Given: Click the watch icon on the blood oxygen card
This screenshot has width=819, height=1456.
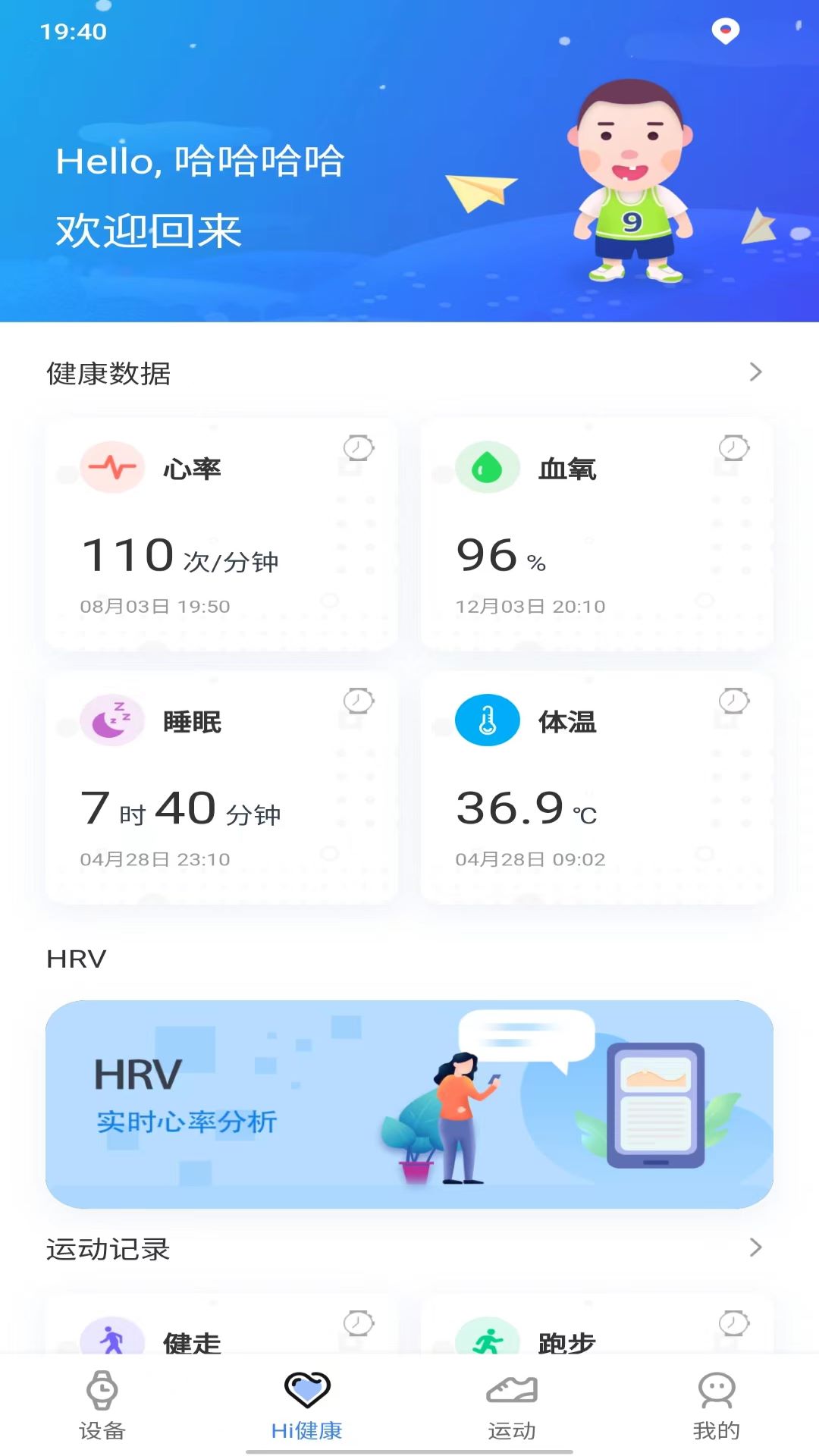Looking at the screenshot, I should pyautogui.click(x=733, y=448).
